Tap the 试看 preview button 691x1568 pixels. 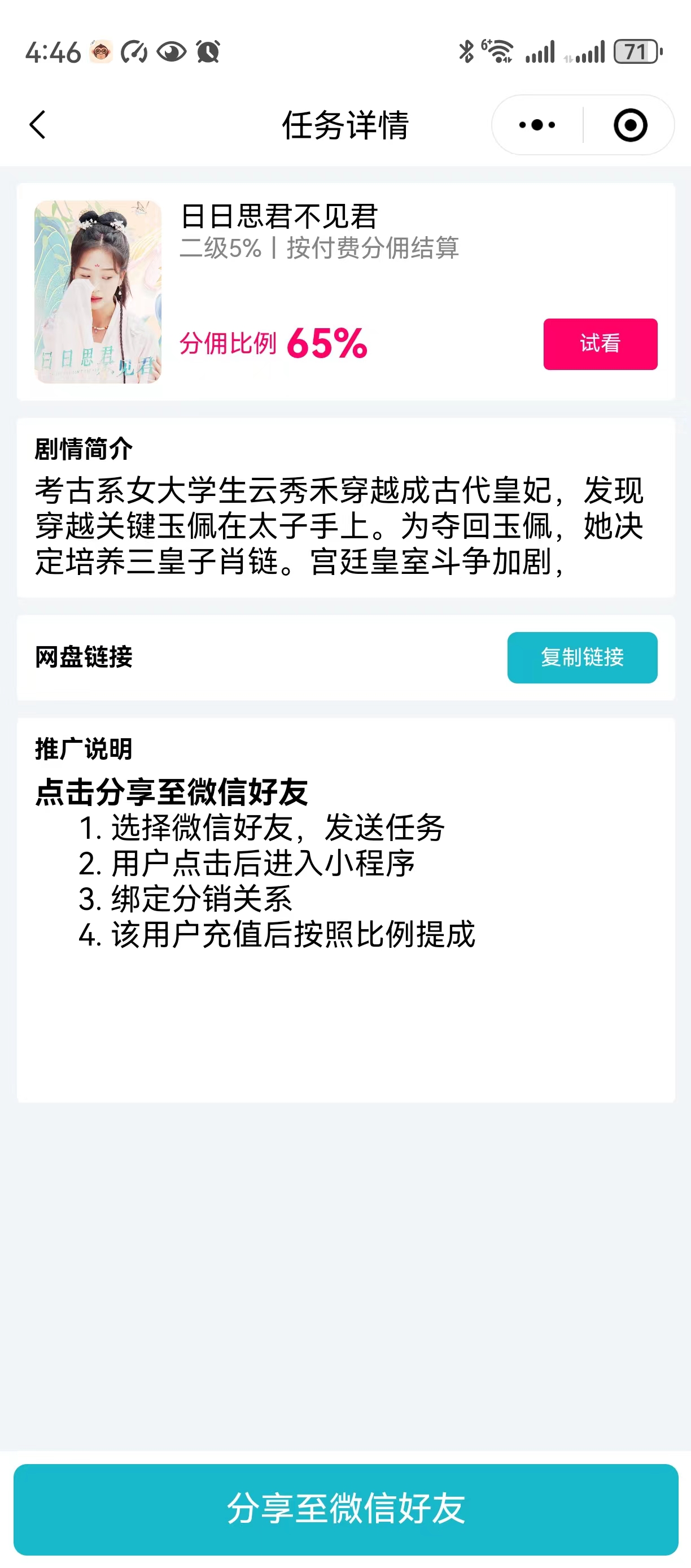click(x=600, y=344)
